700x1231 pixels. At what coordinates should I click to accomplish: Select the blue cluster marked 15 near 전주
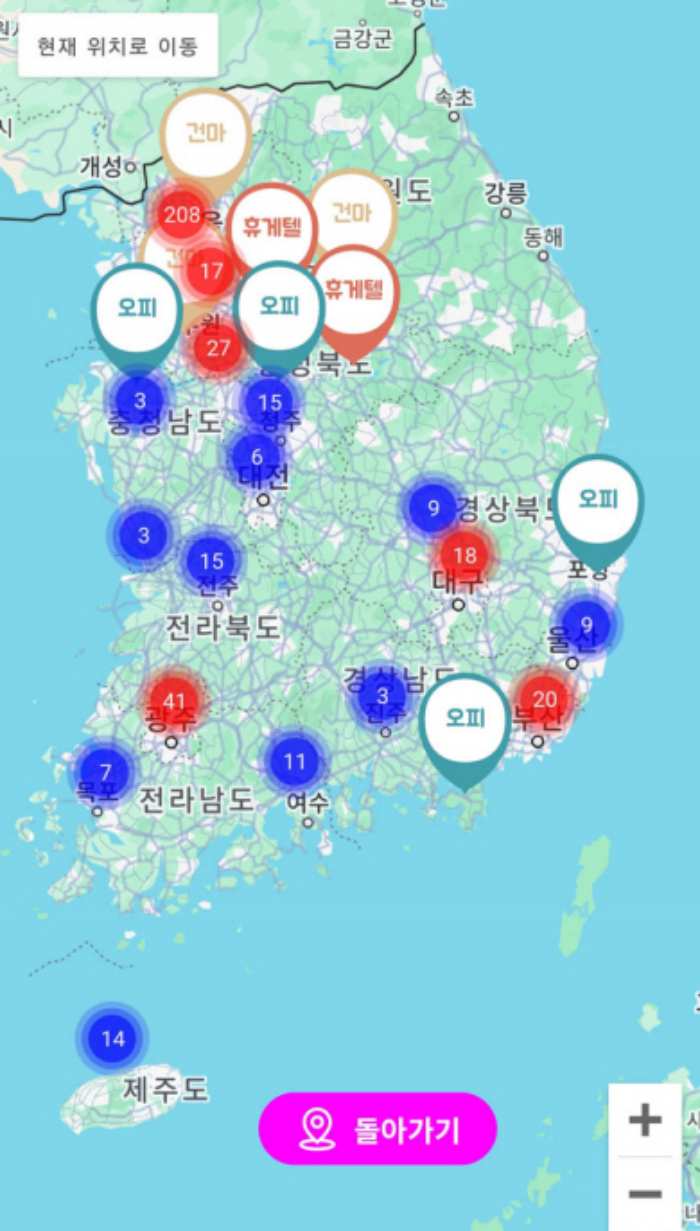(x=212, y=561)
